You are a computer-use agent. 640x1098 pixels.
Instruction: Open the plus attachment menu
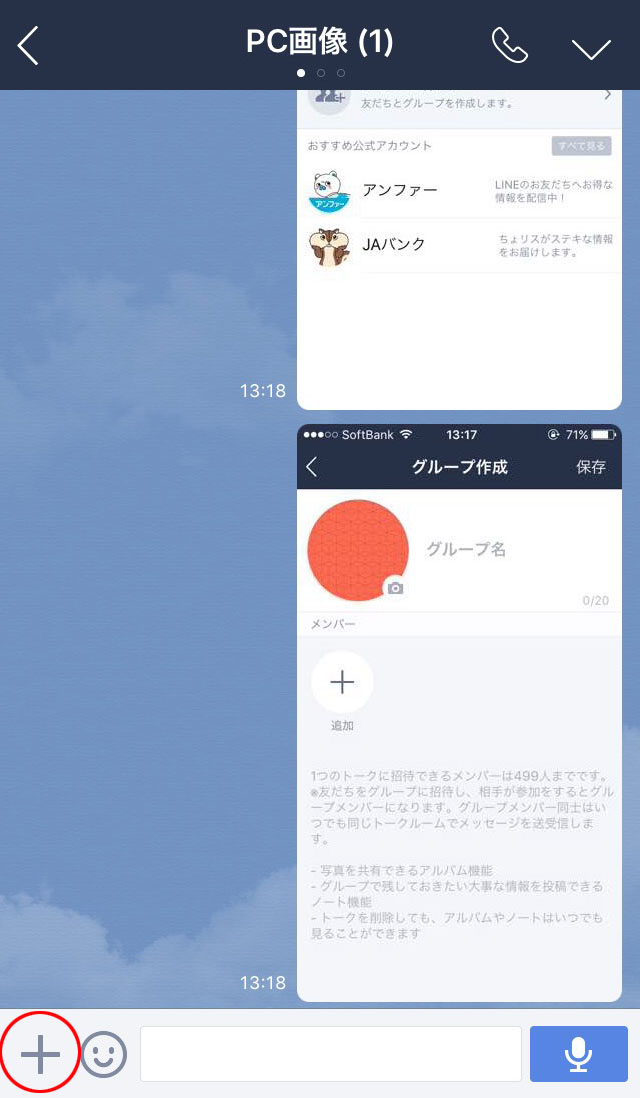pyautogui.click(x=40, y=1054)
